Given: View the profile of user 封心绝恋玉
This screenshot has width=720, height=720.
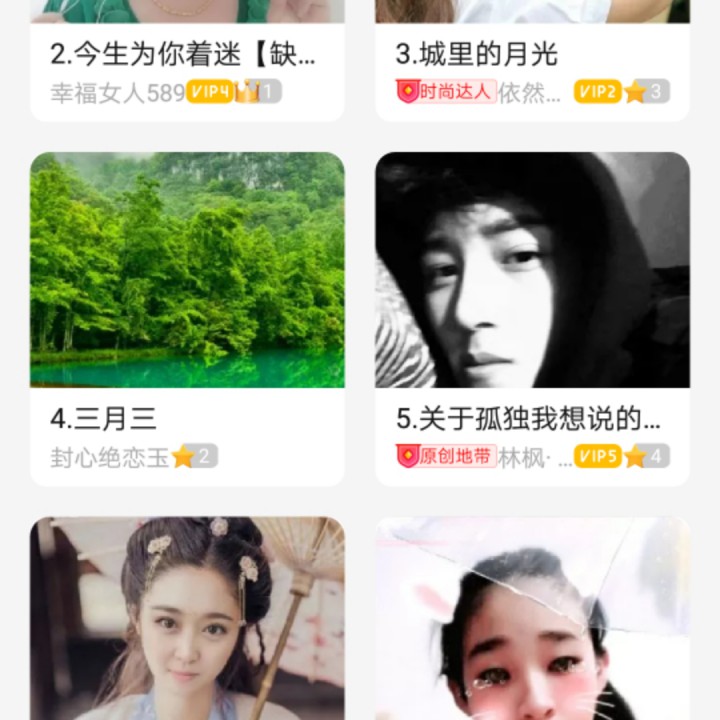Looking at the screenshot, I should pyautogui.click(x=109, y=458).
